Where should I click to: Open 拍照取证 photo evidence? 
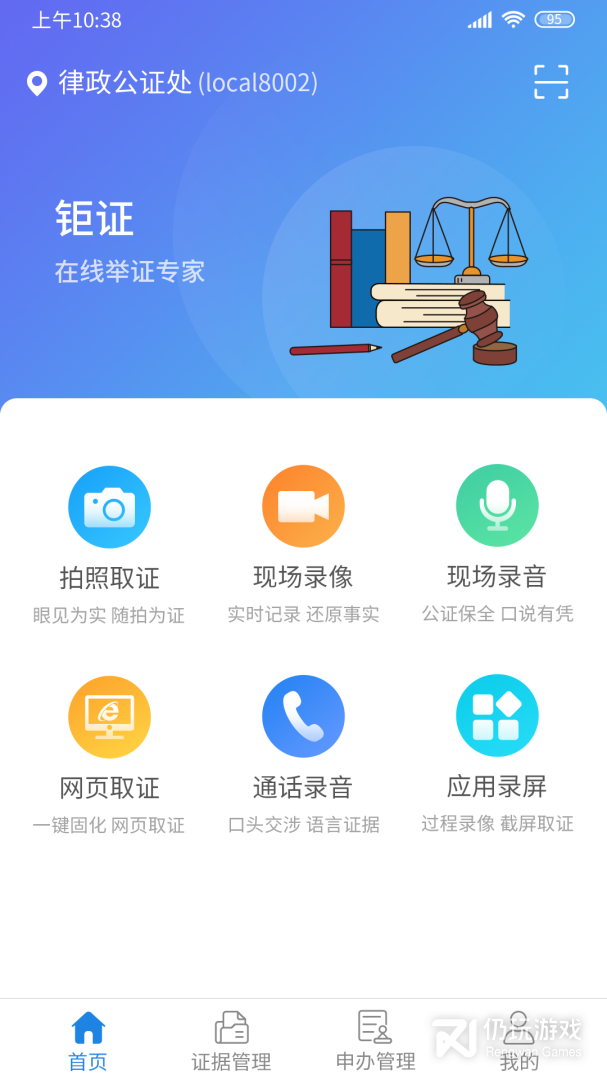tap(110, 545)
